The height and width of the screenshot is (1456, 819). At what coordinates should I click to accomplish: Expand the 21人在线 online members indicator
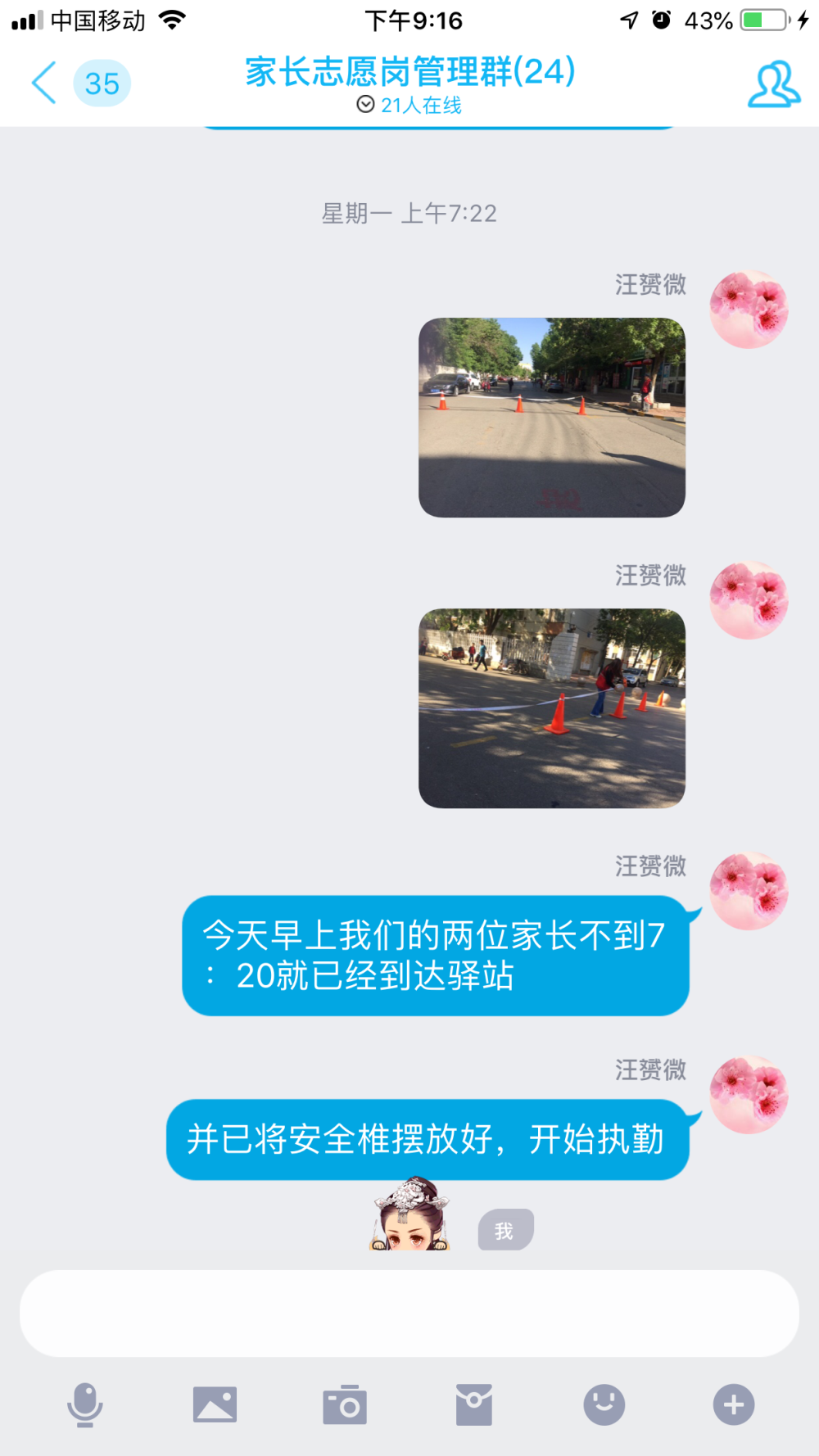tap(409, 105)
